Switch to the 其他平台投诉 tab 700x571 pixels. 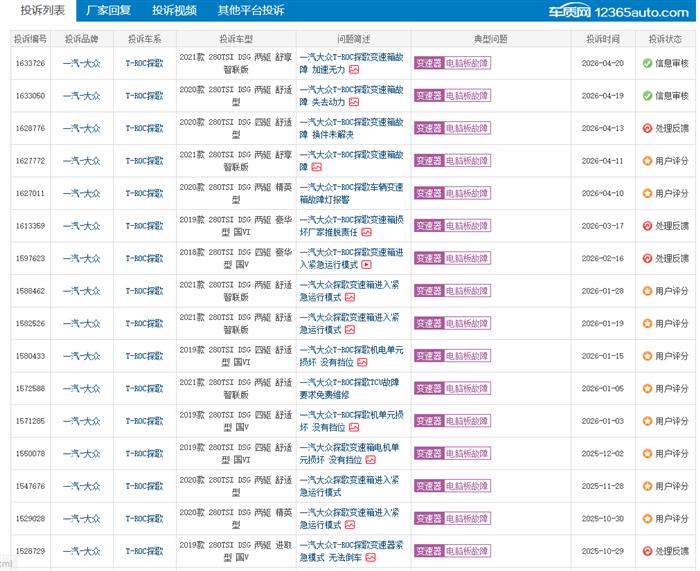(x=250, y=11)
